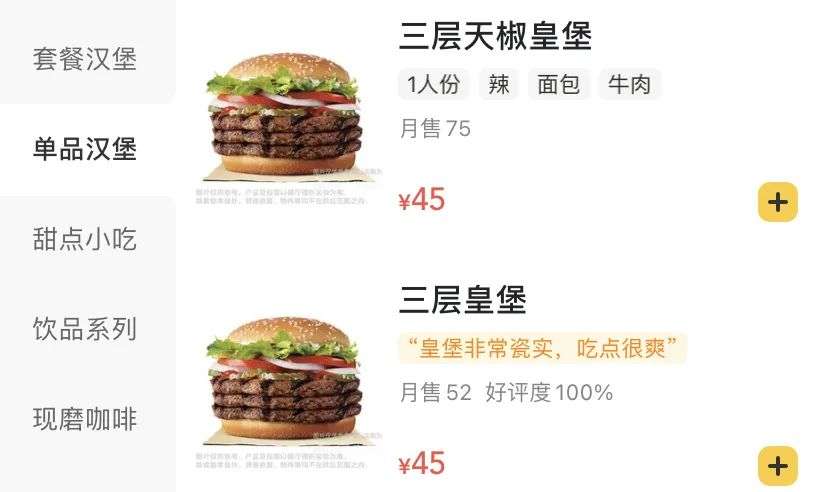Go to the 饮品系列 category
The width and height of the screenshot is (828, 492).
[x=85, y=329]
